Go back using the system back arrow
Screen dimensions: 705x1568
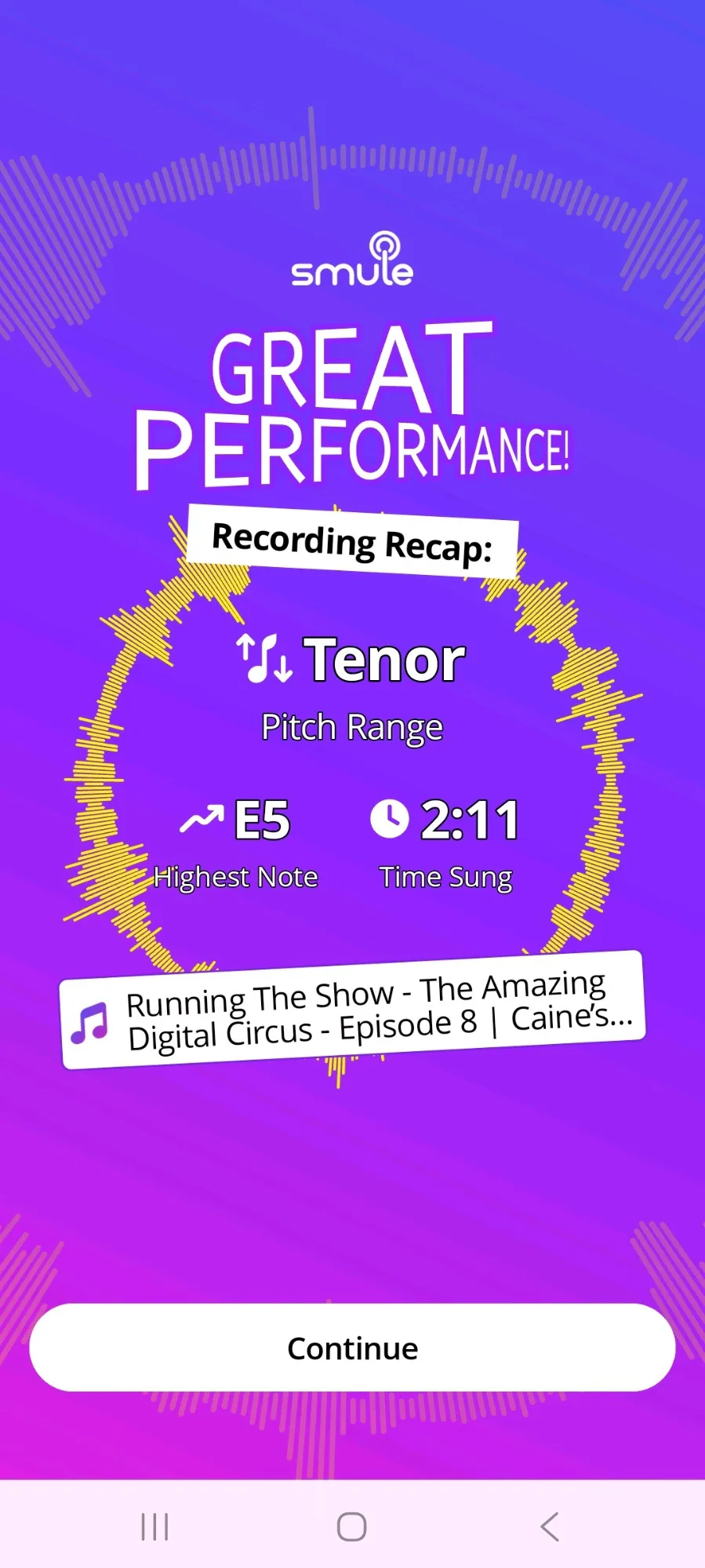[550, 1526]
